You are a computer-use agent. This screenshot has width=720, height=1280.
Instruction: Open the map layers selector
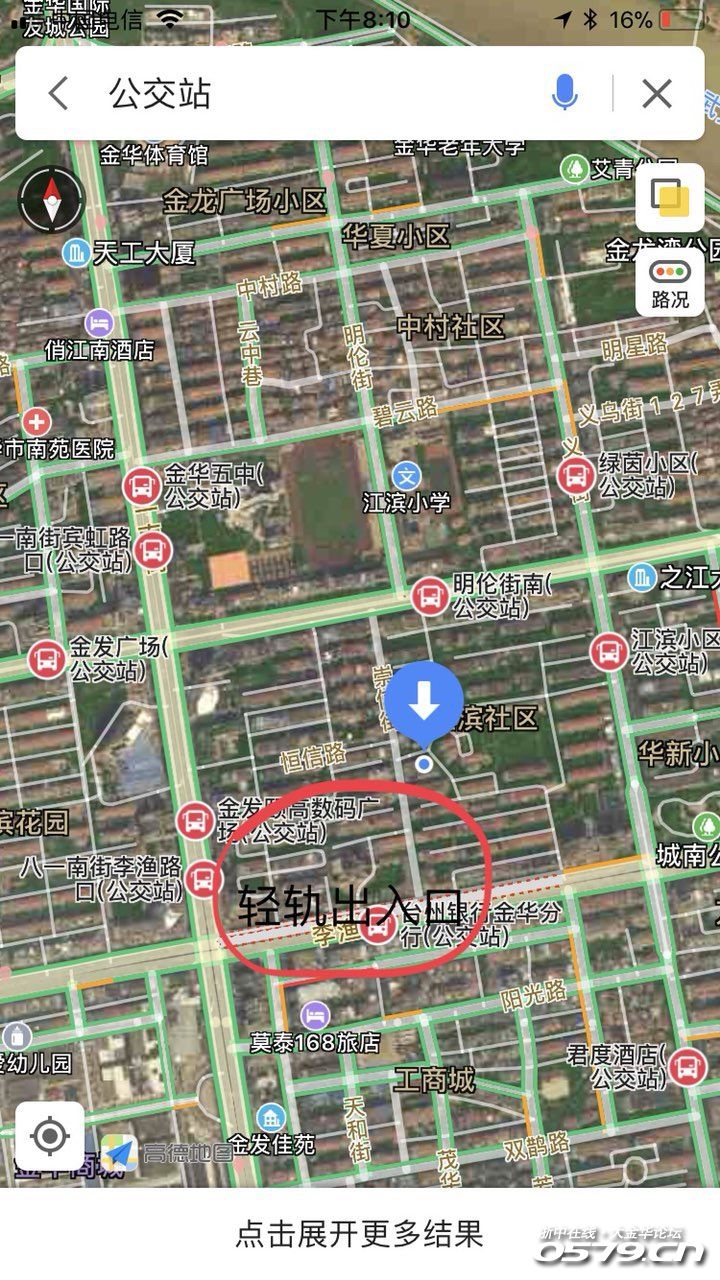tap(669, 197)
